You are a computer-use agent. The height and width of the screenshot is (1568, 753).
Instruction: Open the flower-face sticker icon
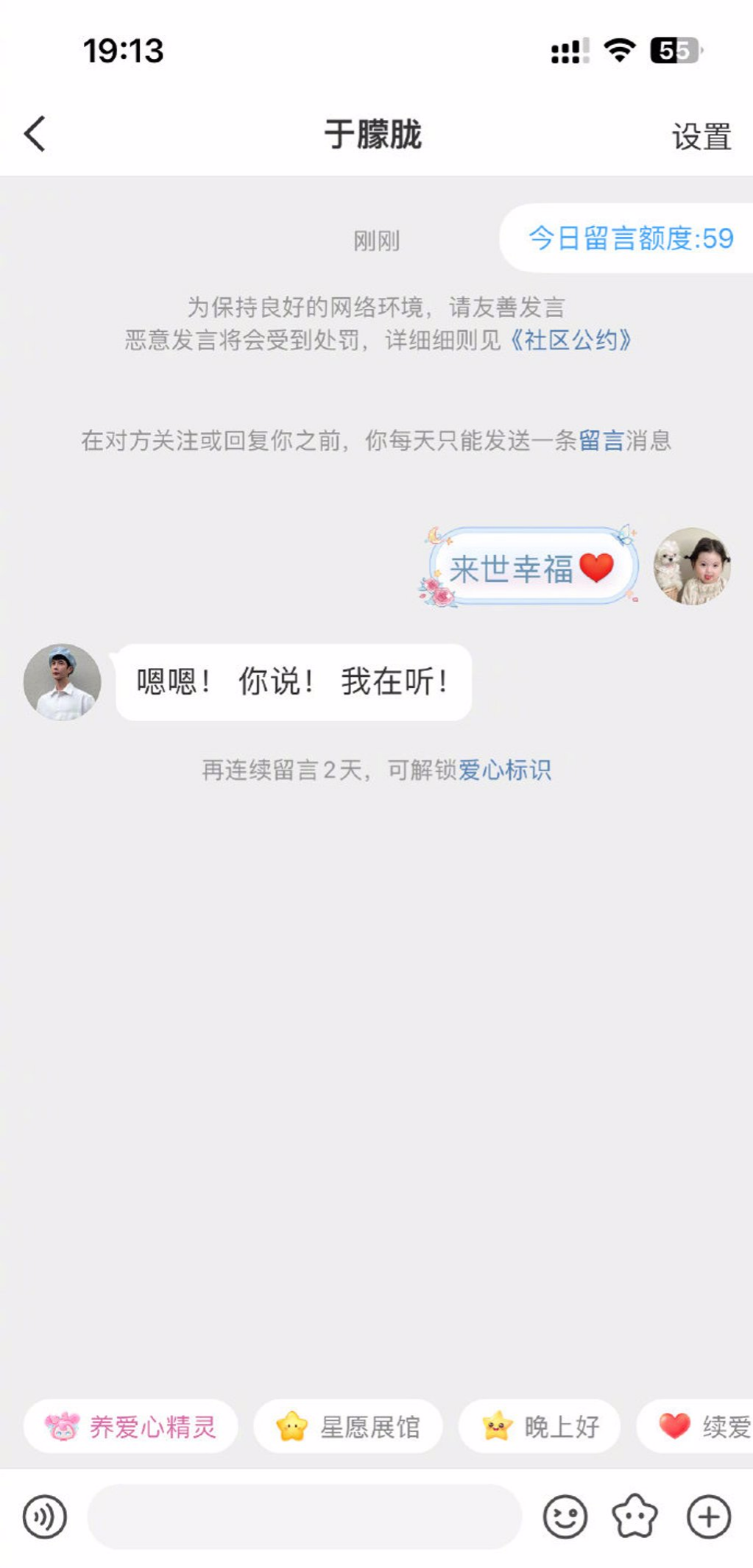[x=634, y=1516]
